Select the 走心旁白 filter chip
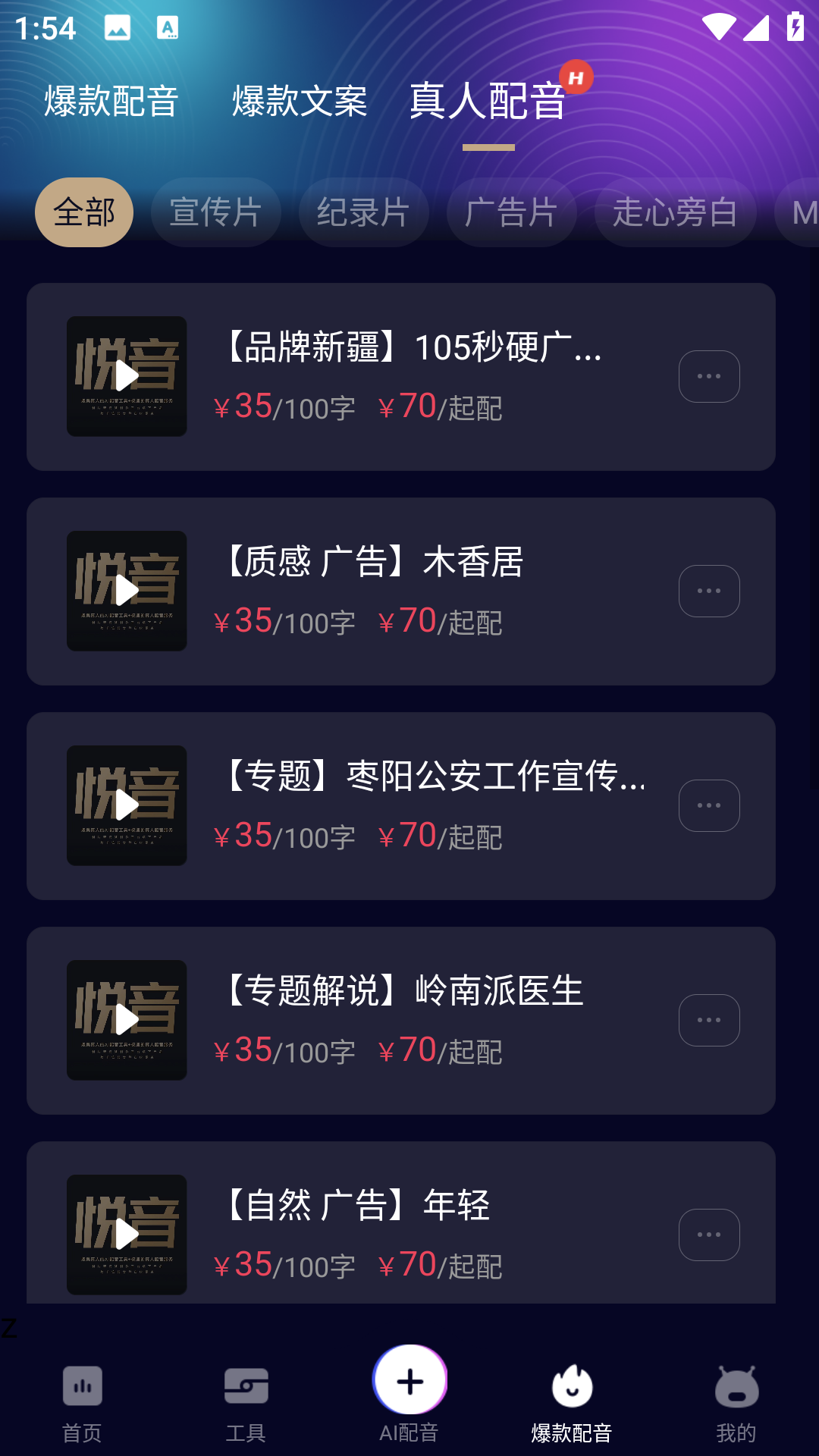The height and width of the screenshot is (1456, 819). tap(675, 212)
